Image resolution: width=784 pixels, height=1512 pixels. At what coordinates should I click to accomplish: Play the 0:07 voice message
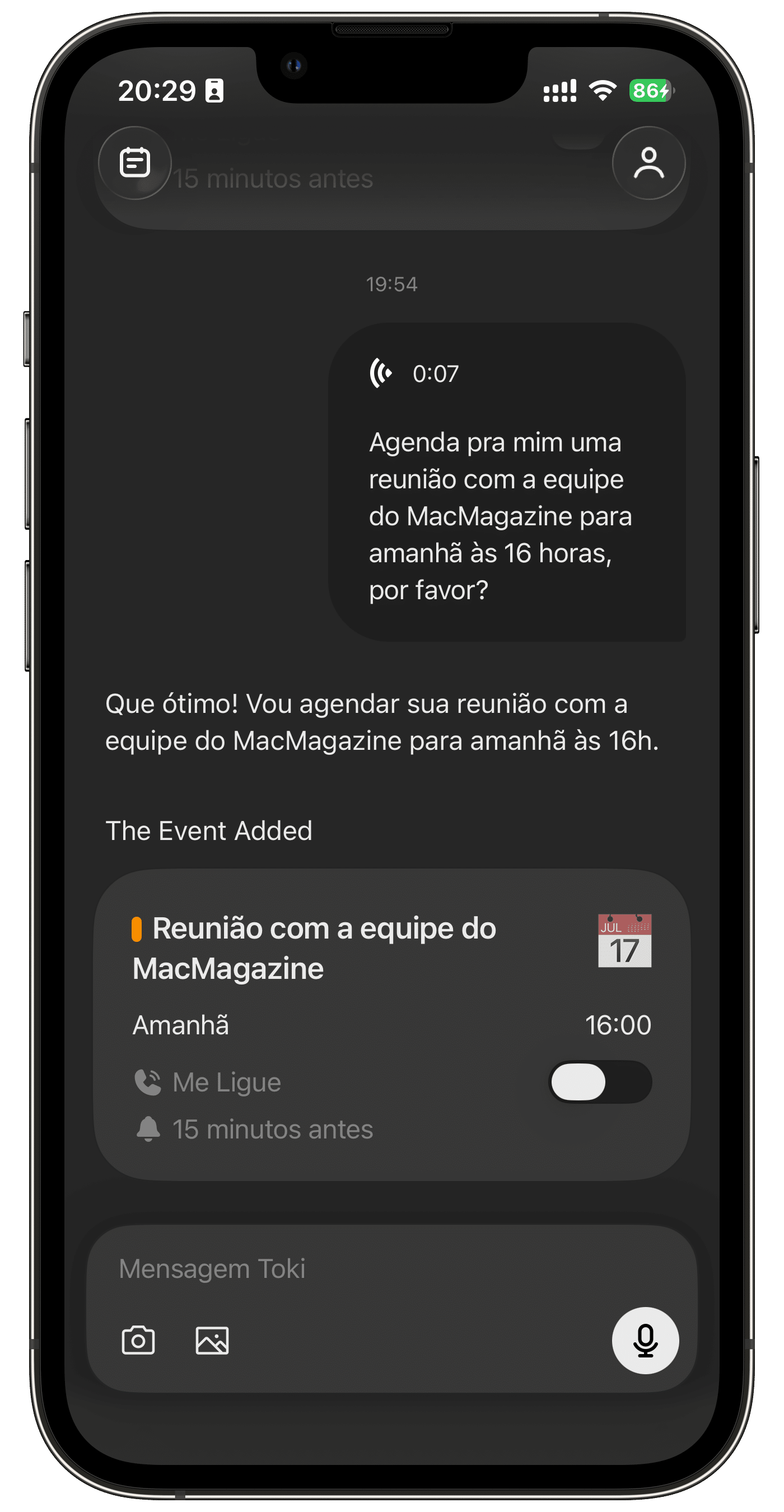(381, 374)
